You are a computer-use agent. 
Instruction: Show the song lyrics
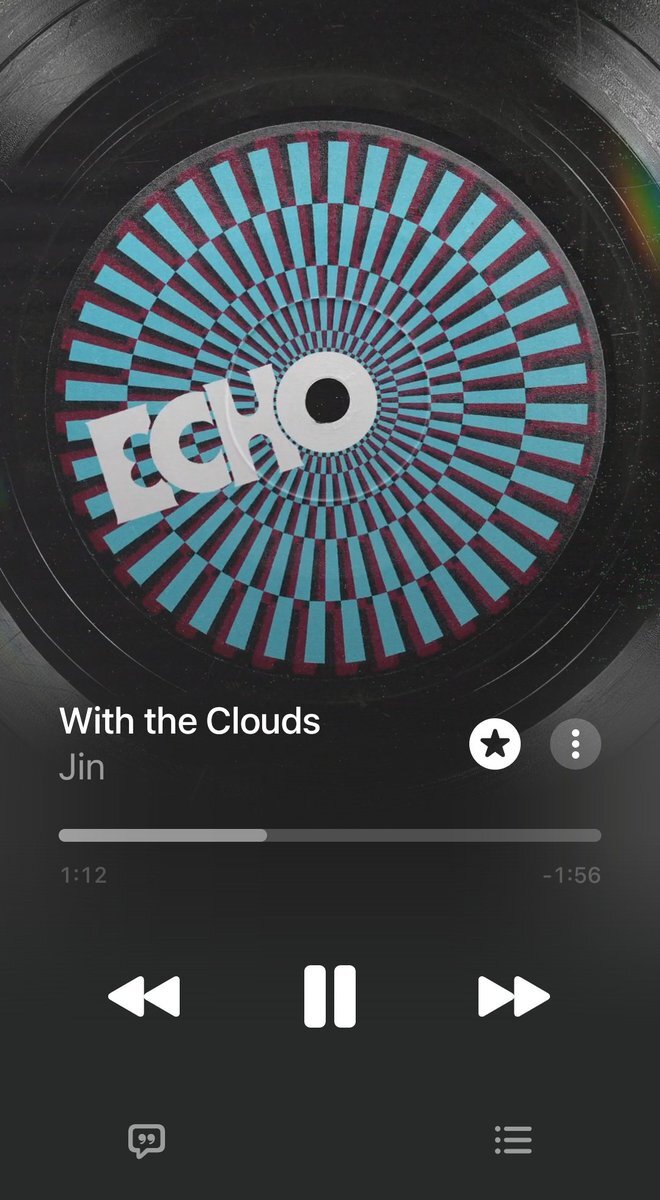(146, 1140)
